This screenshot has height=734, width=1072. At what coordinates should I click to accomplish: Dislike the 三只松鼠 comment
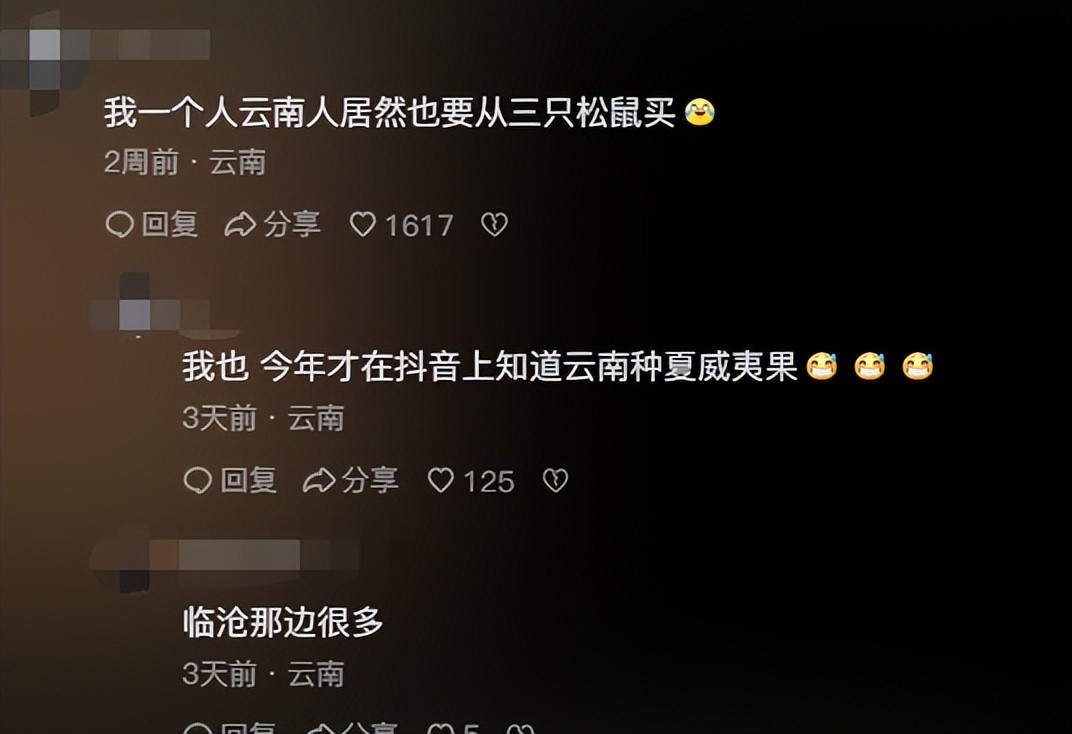494,225
